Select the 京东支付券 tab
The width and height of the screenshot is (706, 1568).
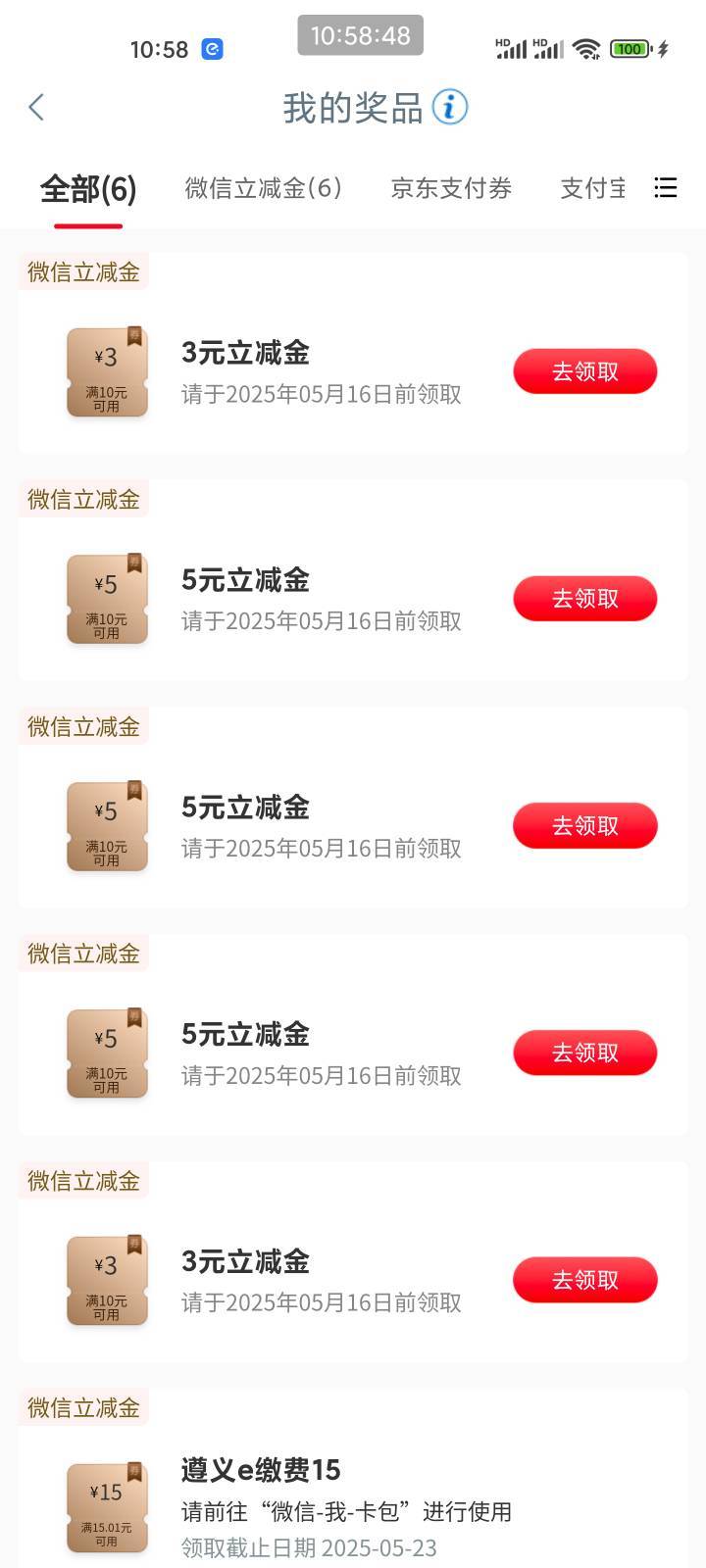coord(451,188)
